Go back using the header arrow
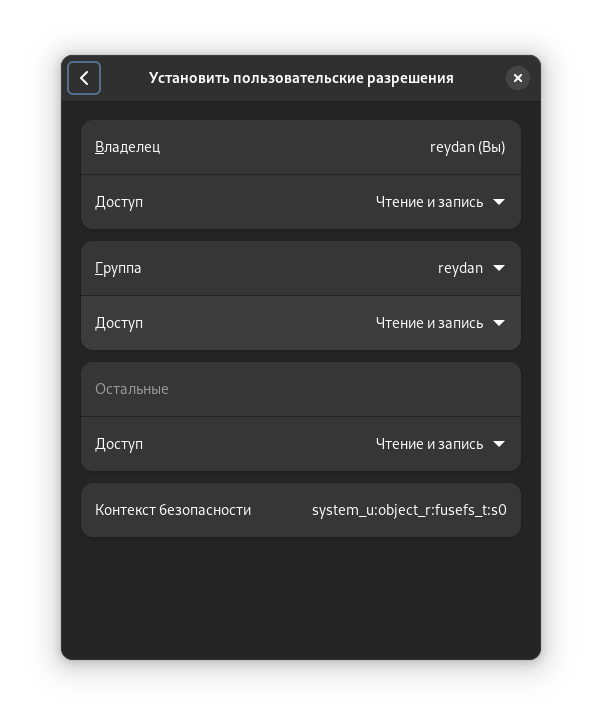 click(x=84, y=78)
